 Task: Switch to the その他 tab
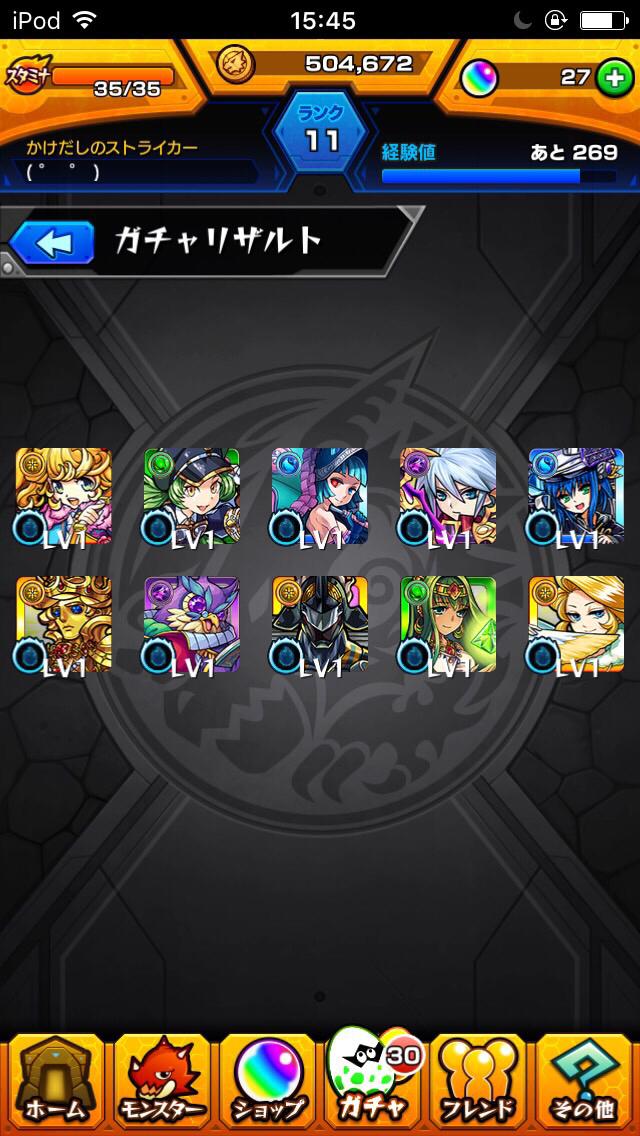point(586,1081)
